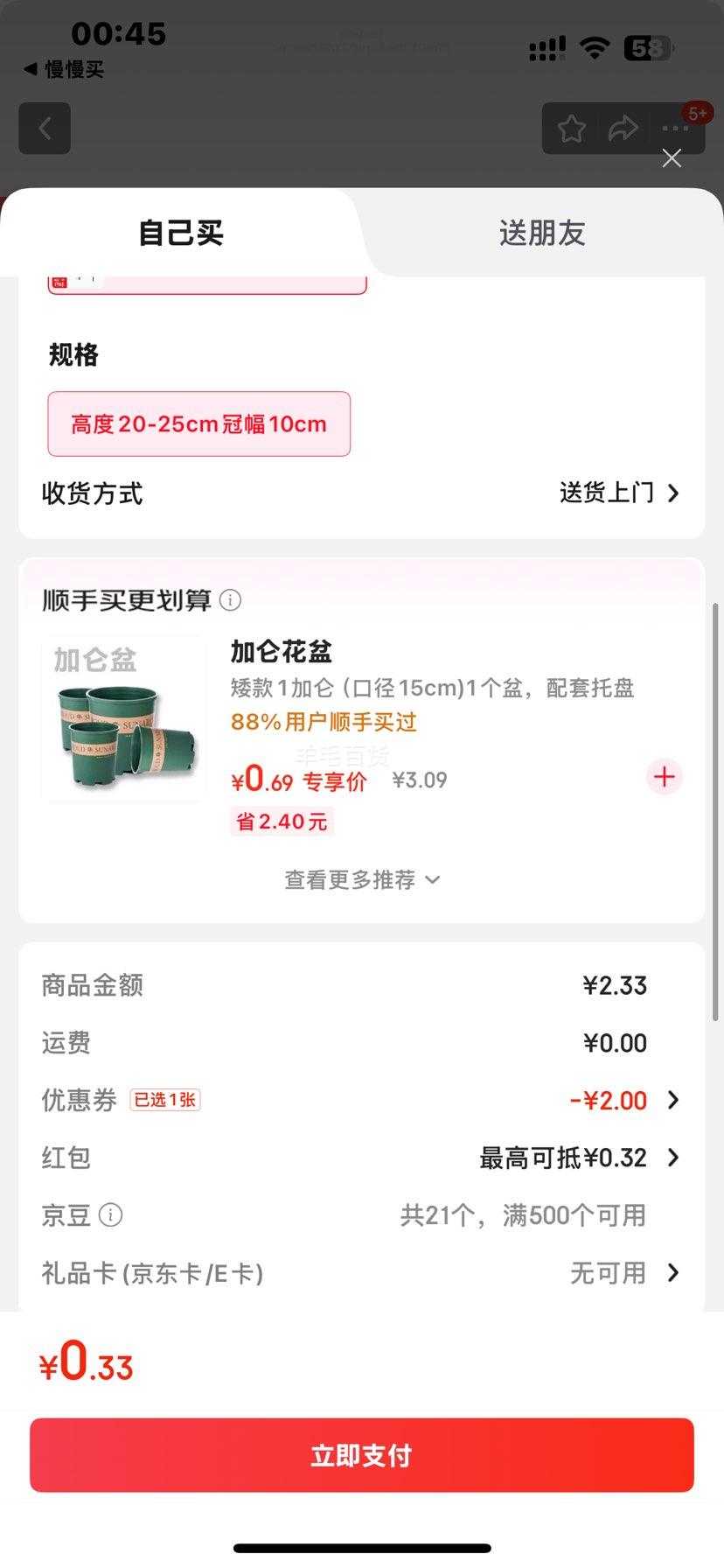
Task: Open 礼品卡 gift card options
Action: 623,1273
